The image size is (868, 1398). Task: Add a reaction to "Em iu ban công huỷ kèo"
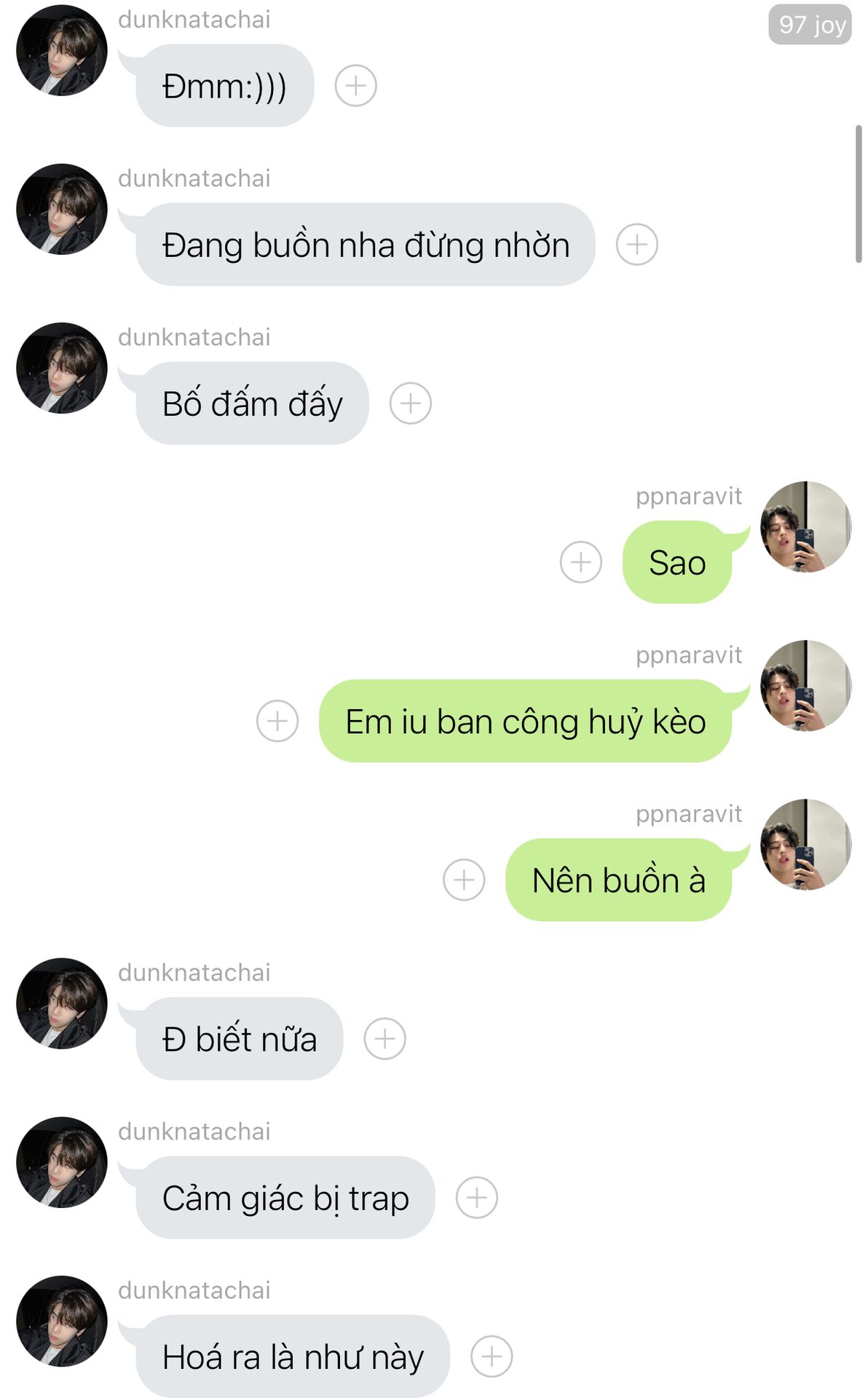[x=277, y=721]
